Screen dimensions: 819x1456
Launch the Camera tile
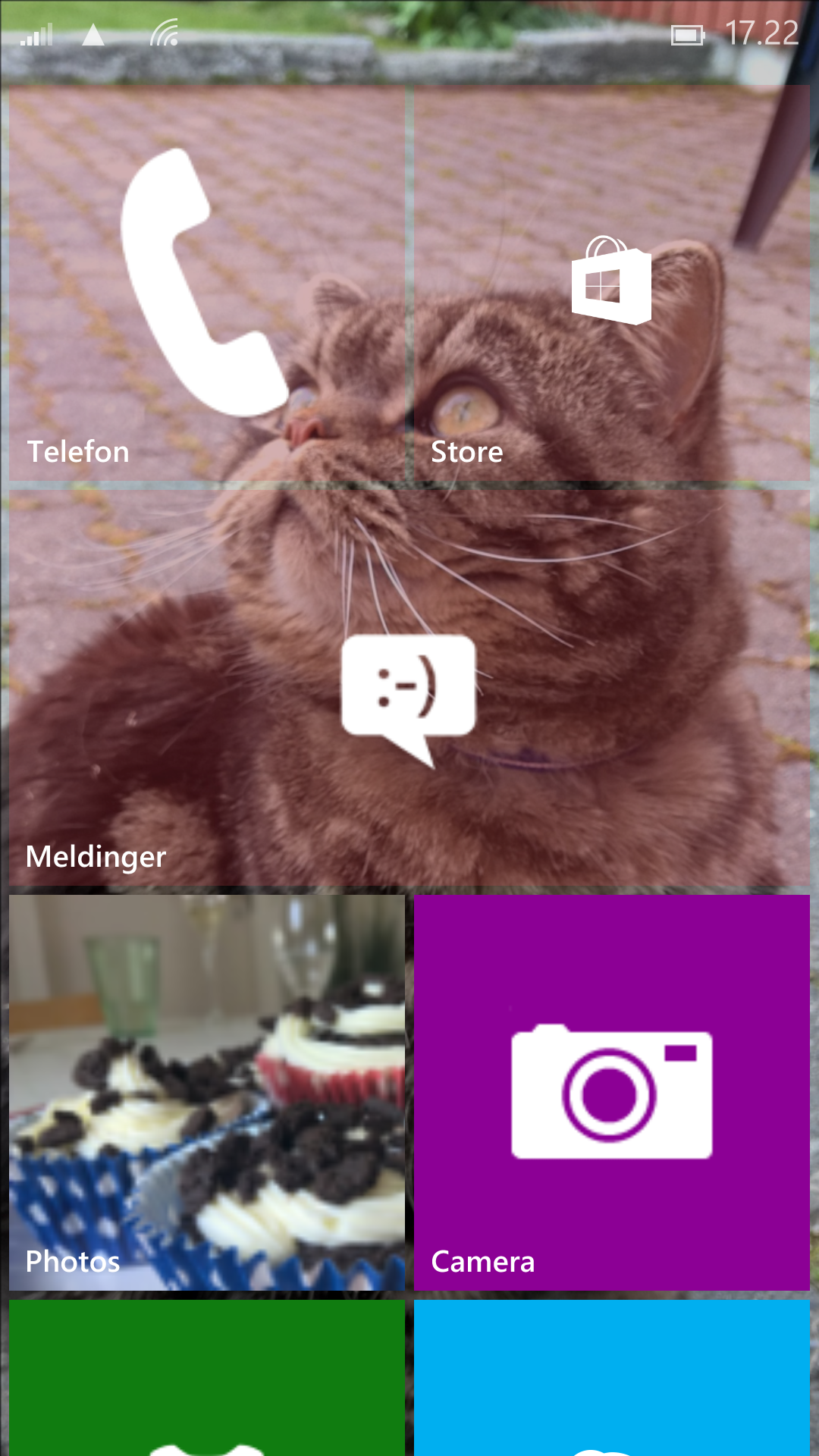pos(612,1093)
